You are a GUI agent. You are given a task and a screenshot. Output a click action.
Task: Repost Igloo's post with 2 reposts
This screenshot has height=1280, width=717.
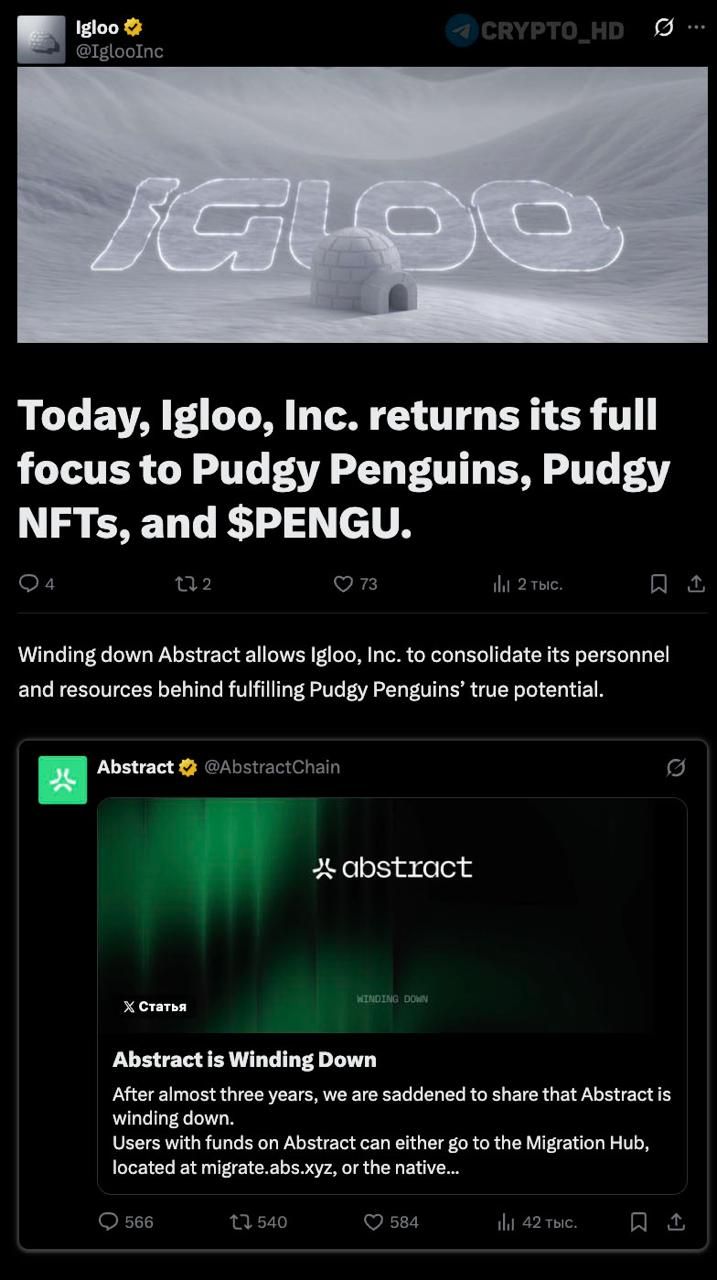point(193,583)
